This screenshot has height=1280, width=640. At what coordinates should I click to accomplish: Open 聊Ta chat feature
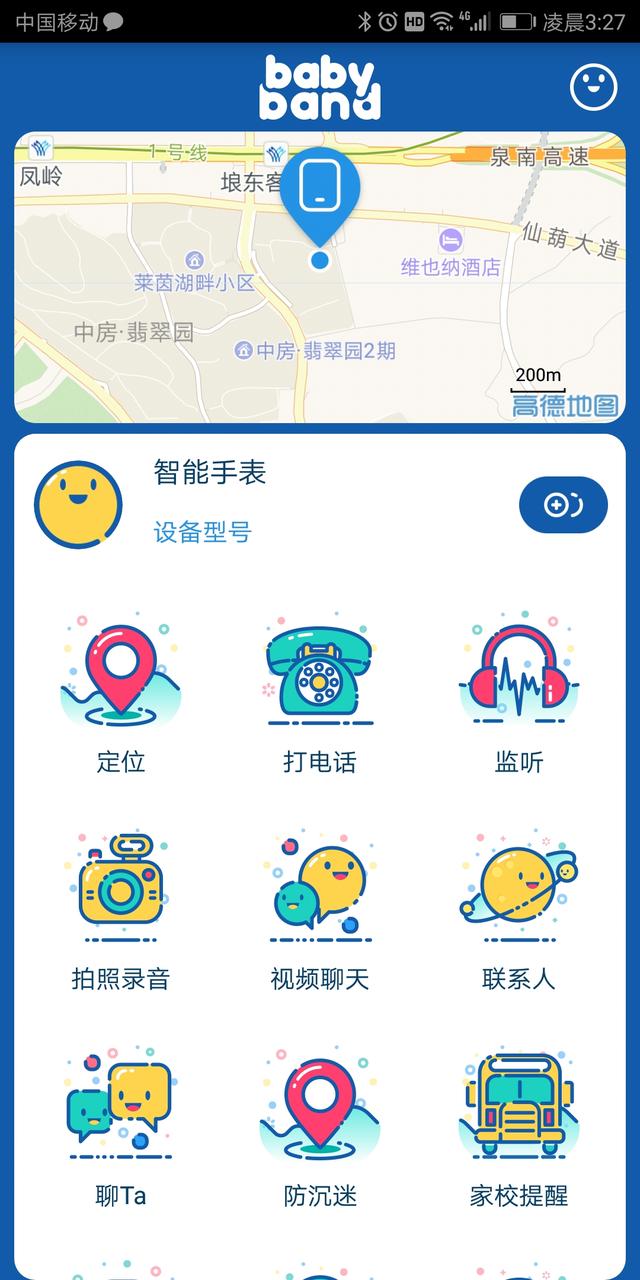click(x=120, y=1128)
